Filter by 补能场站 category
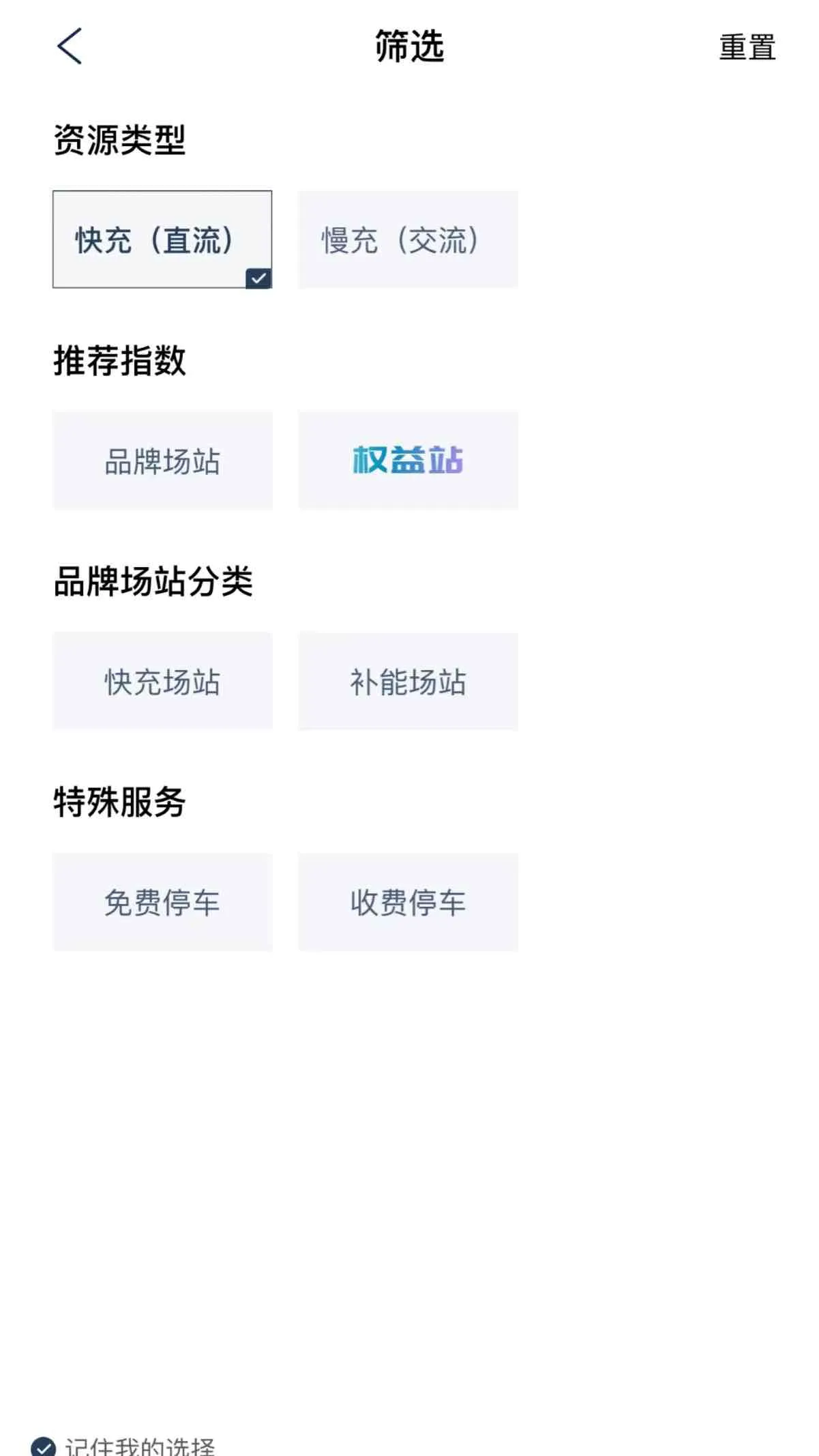819x1456 pixels. tap(408, 682)
